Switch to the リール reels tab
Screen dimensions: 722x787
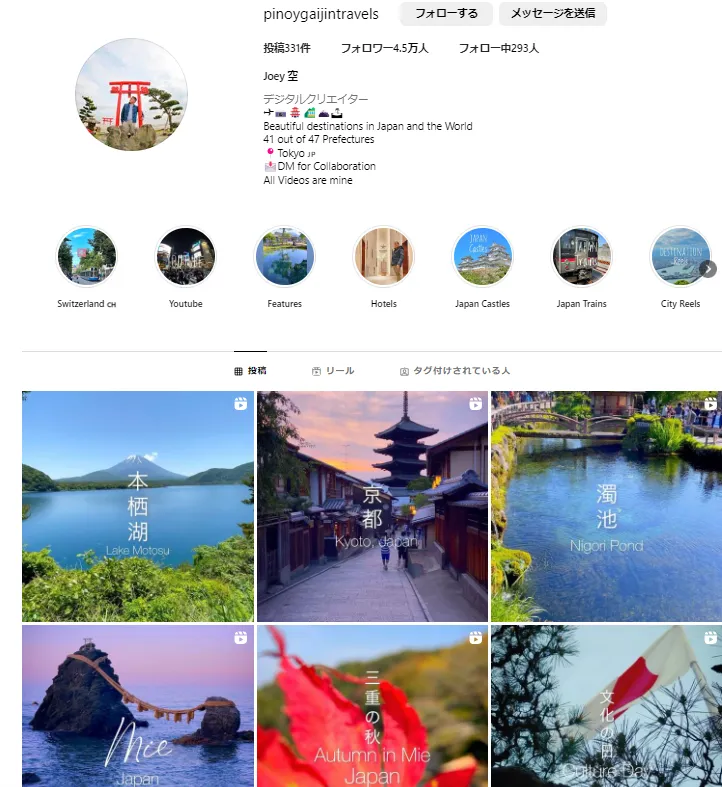pyautogui.click(x=333, y=371)
